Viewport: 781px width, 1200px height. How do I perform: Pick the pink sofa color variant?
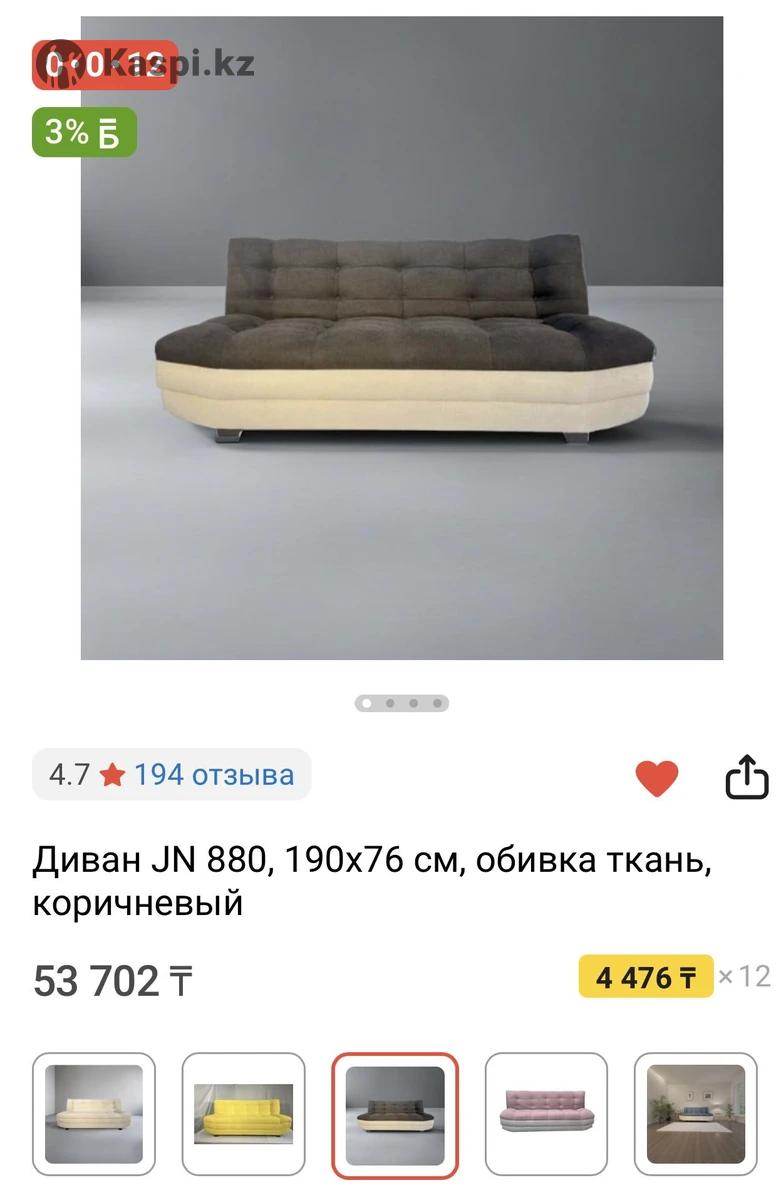(x=546, y=1114)
